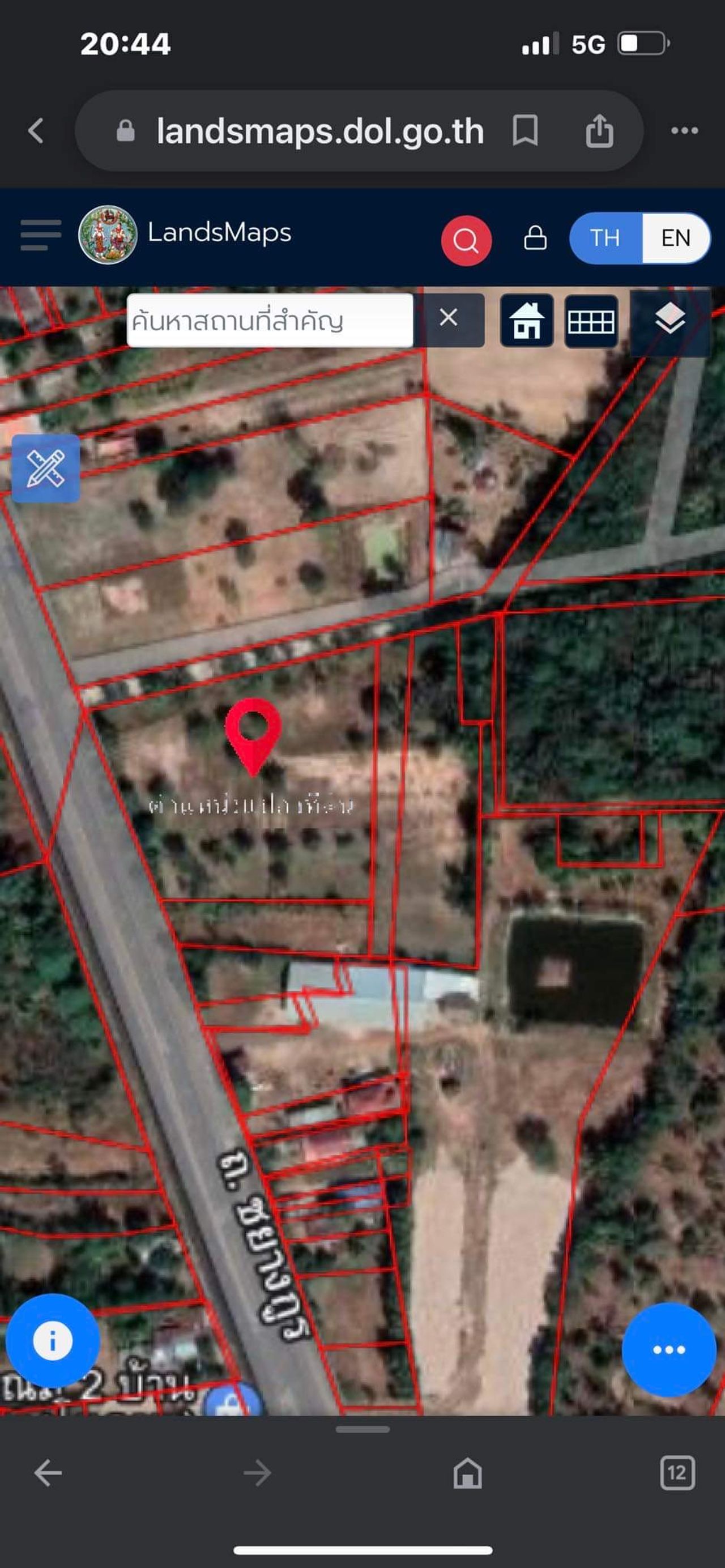
Task: Open the grid table tool
Action: click(x=591, y=321)
